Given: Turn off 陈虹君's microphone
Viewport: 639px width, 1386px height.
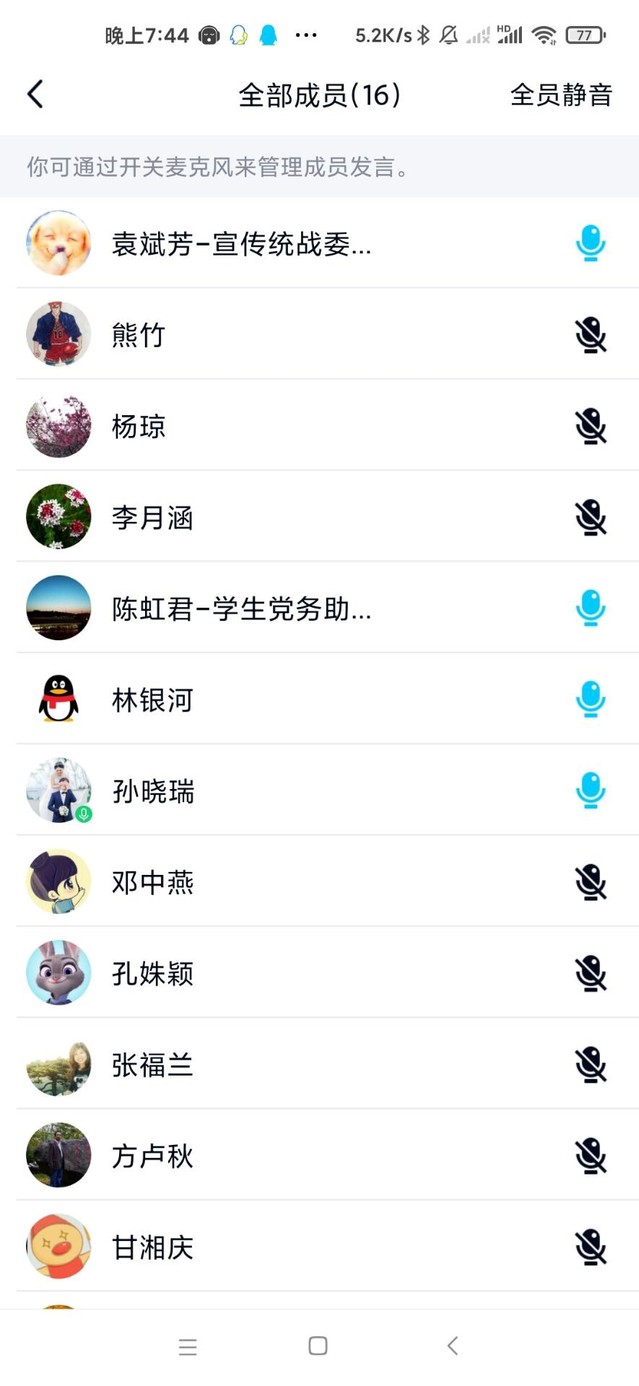Looking at the screenshot, I should pyautogui.click(x=591, y=608).
